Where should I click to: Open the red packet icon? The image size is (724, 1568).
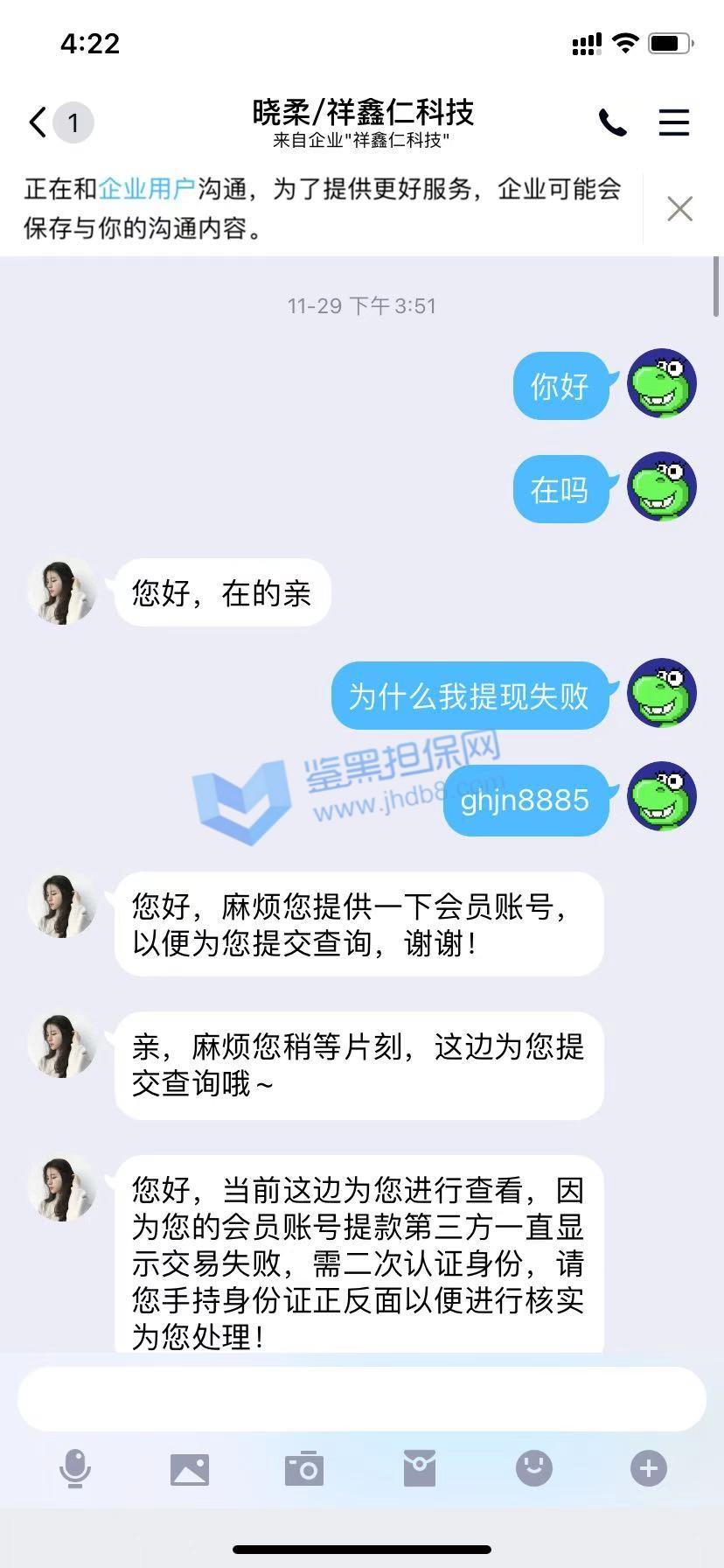pyautogui.click(x=420, y=1468)
